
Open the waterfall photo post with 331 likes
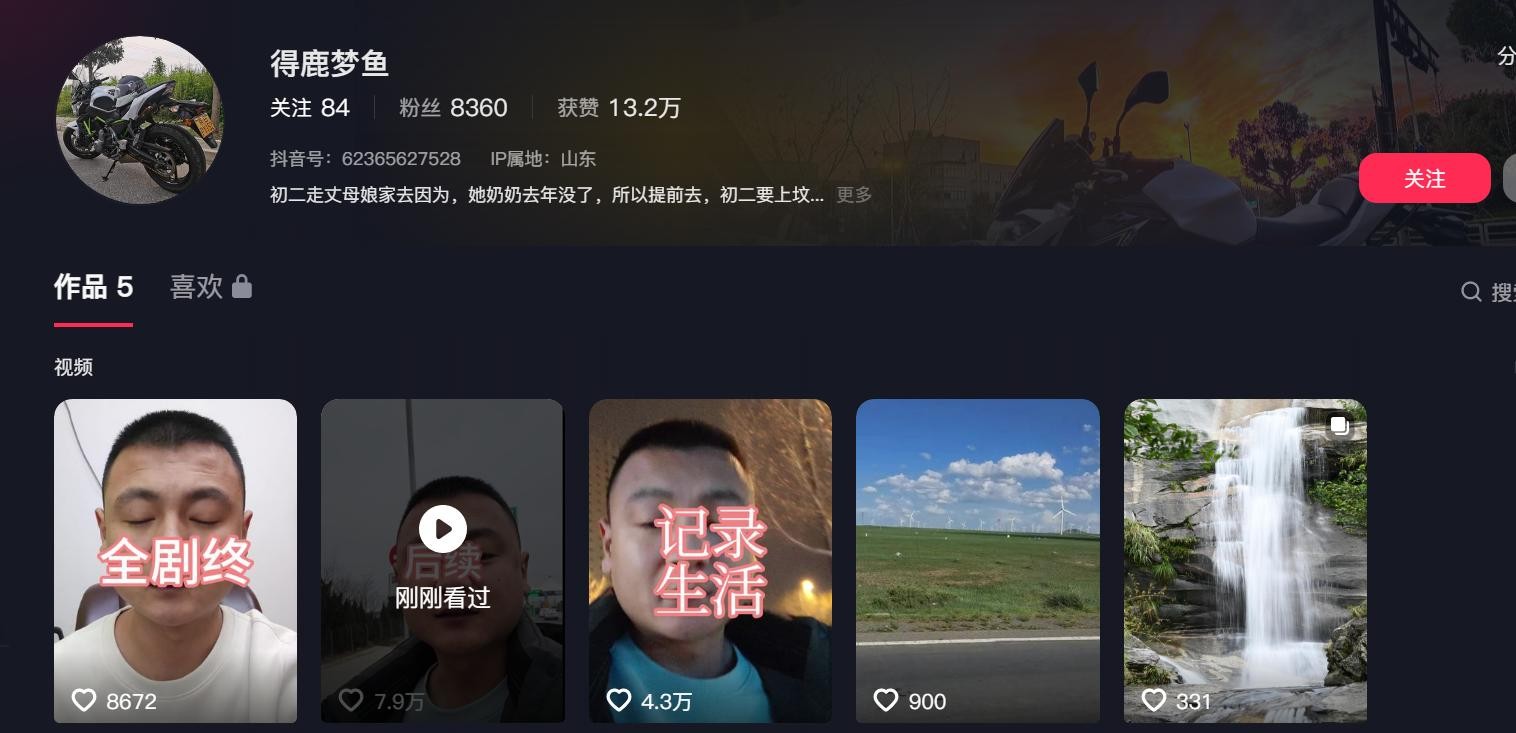pyautogui.click(x=1245, y=560)
